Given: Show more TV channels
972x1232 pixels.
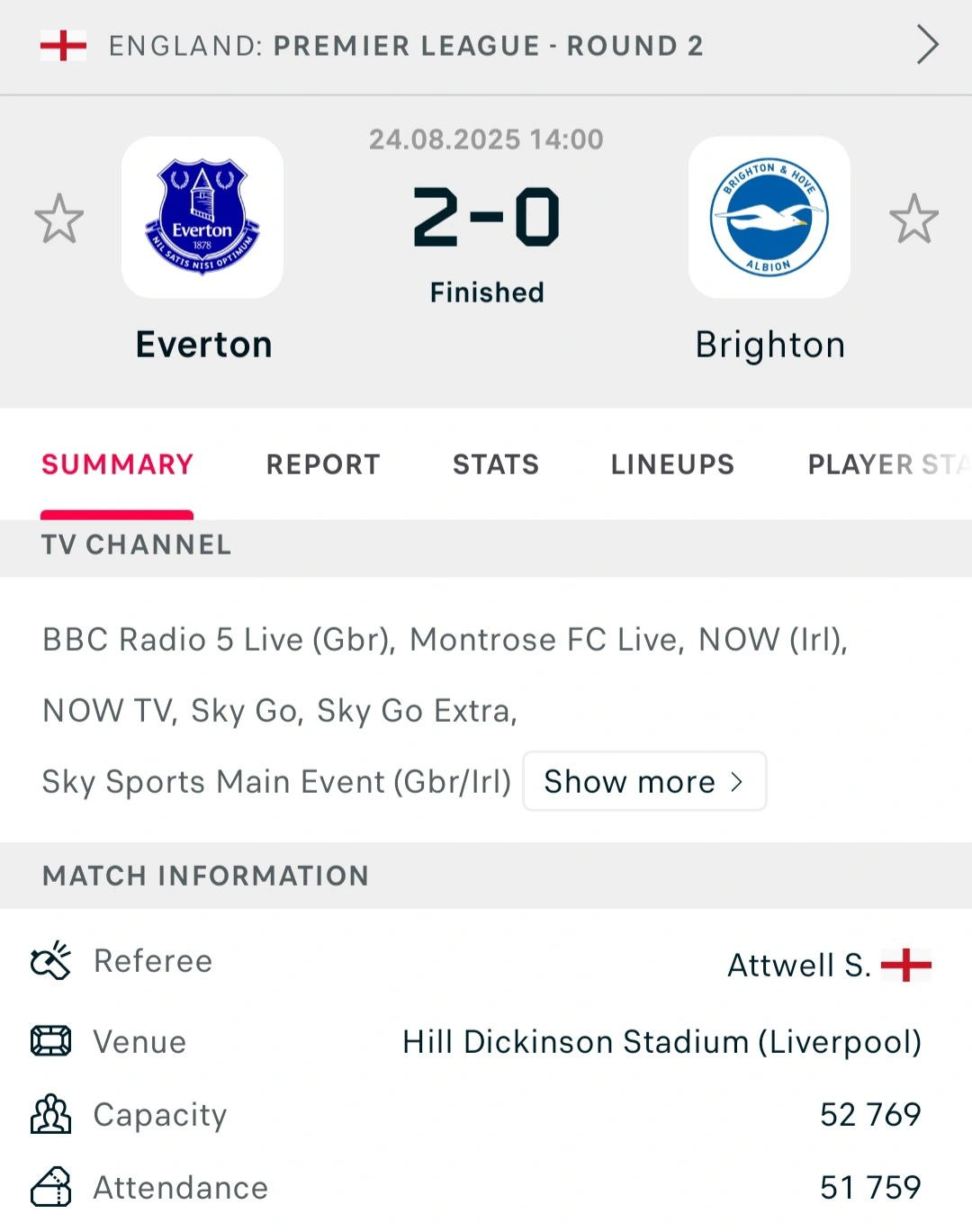Looking at the screenshot, I should tap(644, 781).
